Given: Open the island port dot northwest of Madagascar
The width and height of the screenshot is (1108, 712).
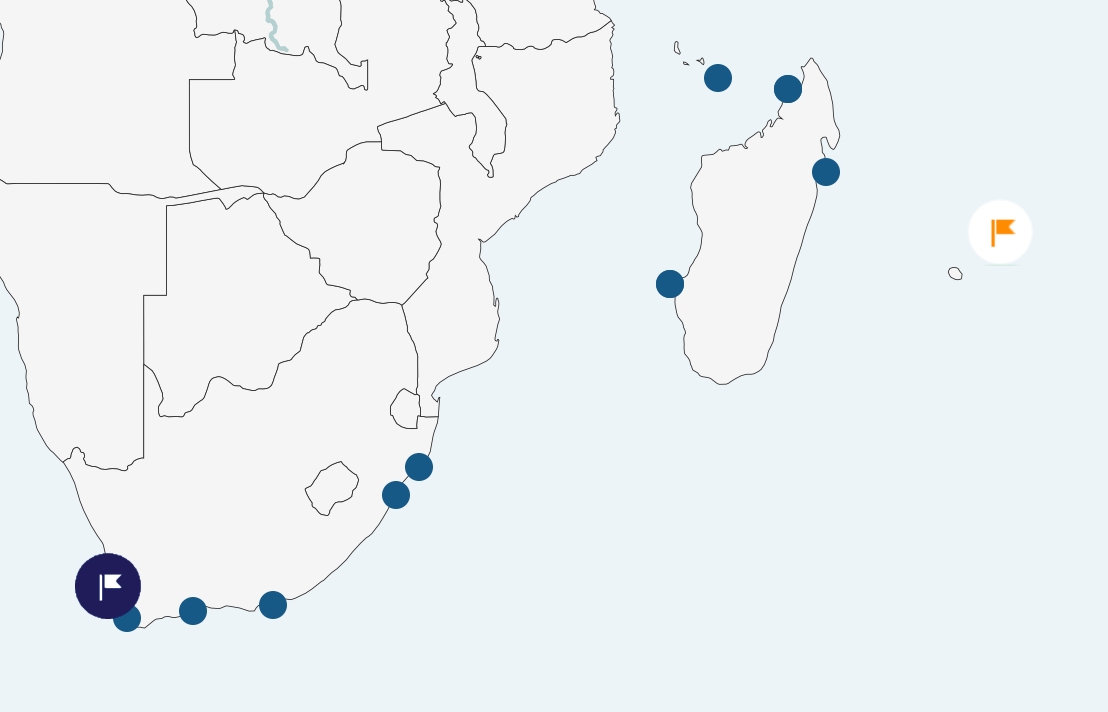Looking at the screenshot, I should pyautogui.click(x=718, y=78).
